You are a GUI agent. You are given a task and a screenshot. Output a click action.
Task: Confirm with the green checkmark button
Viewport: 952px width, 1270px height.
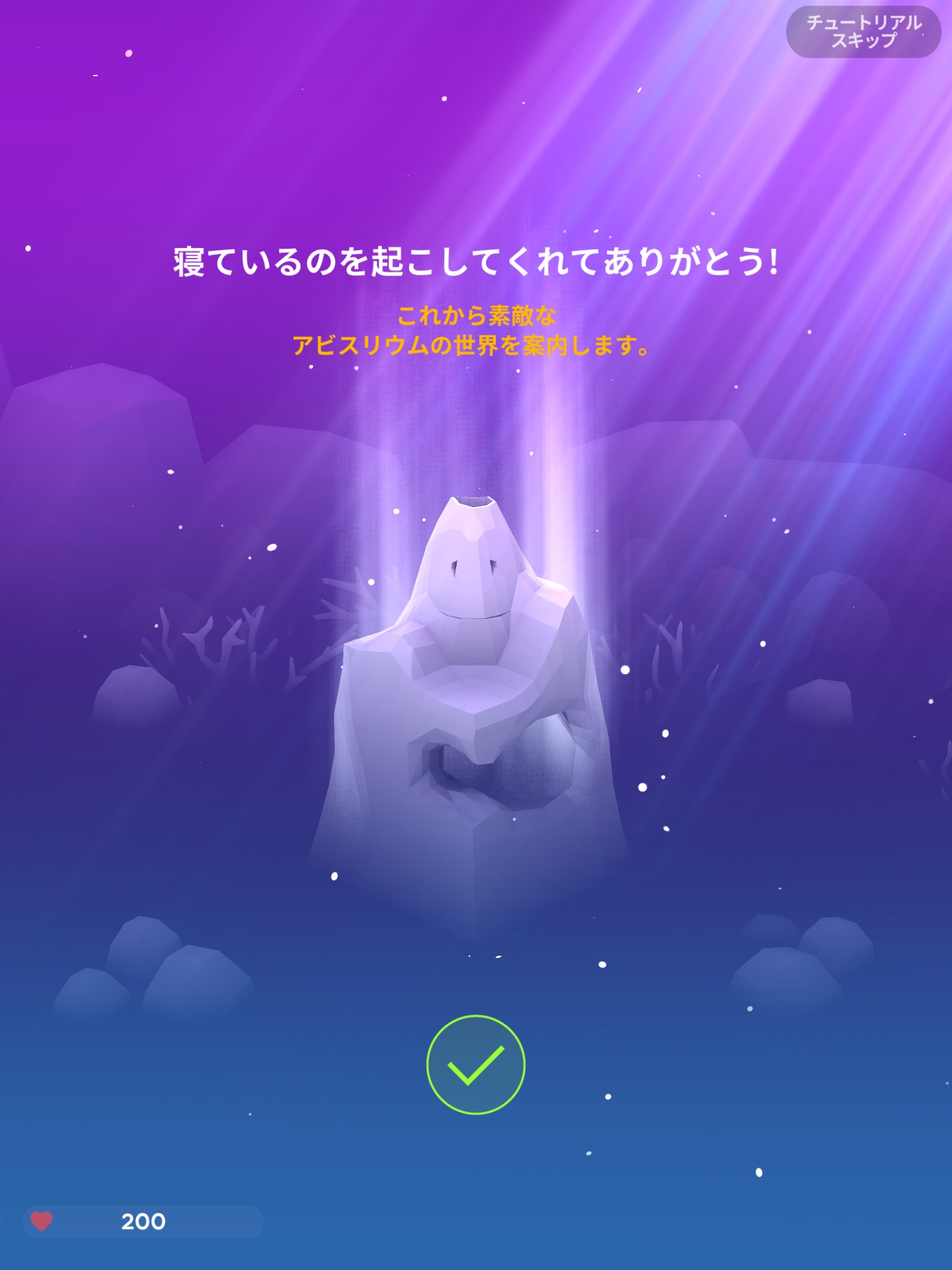[x=475, y=1064]
